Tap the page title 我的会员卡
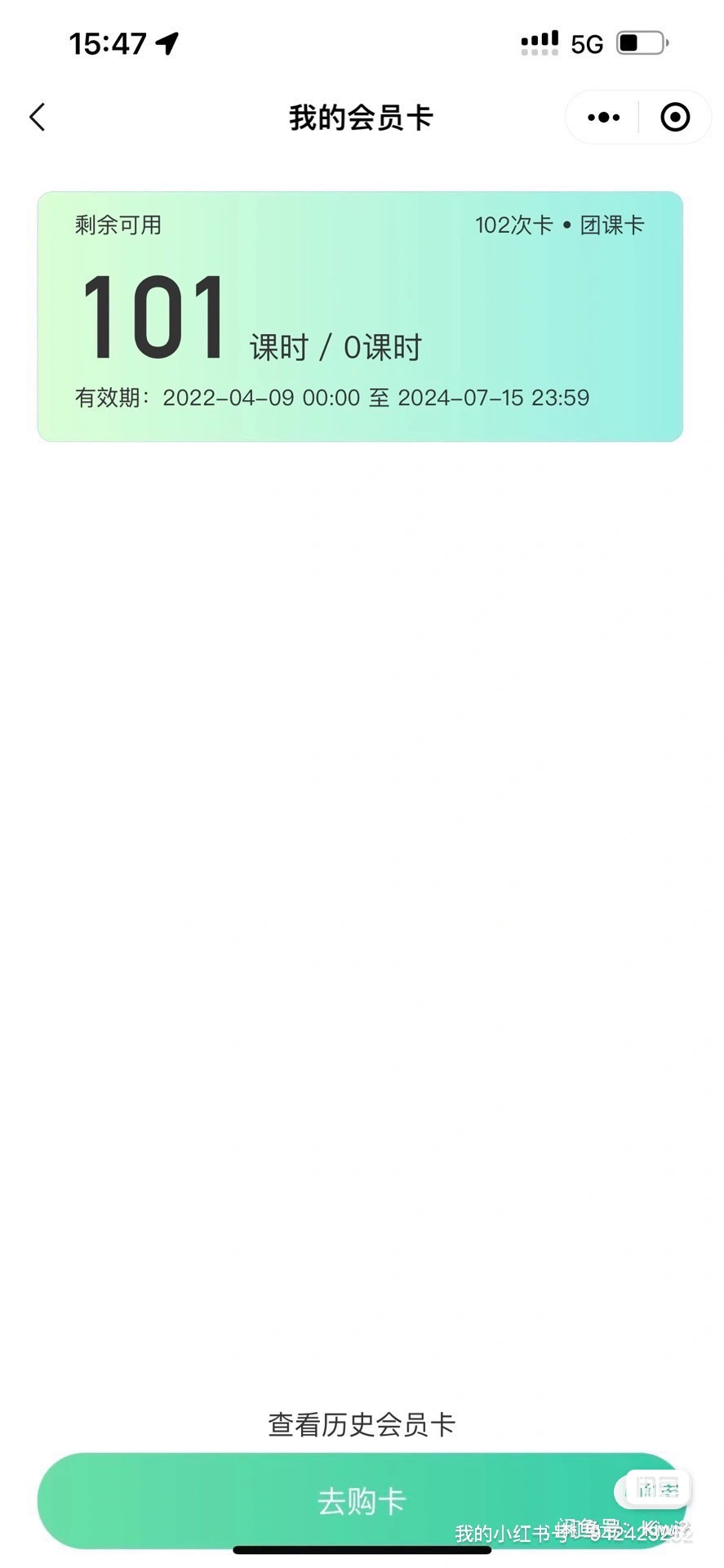724x1568 pixels. pyautogui.click(x=362, y=117)
